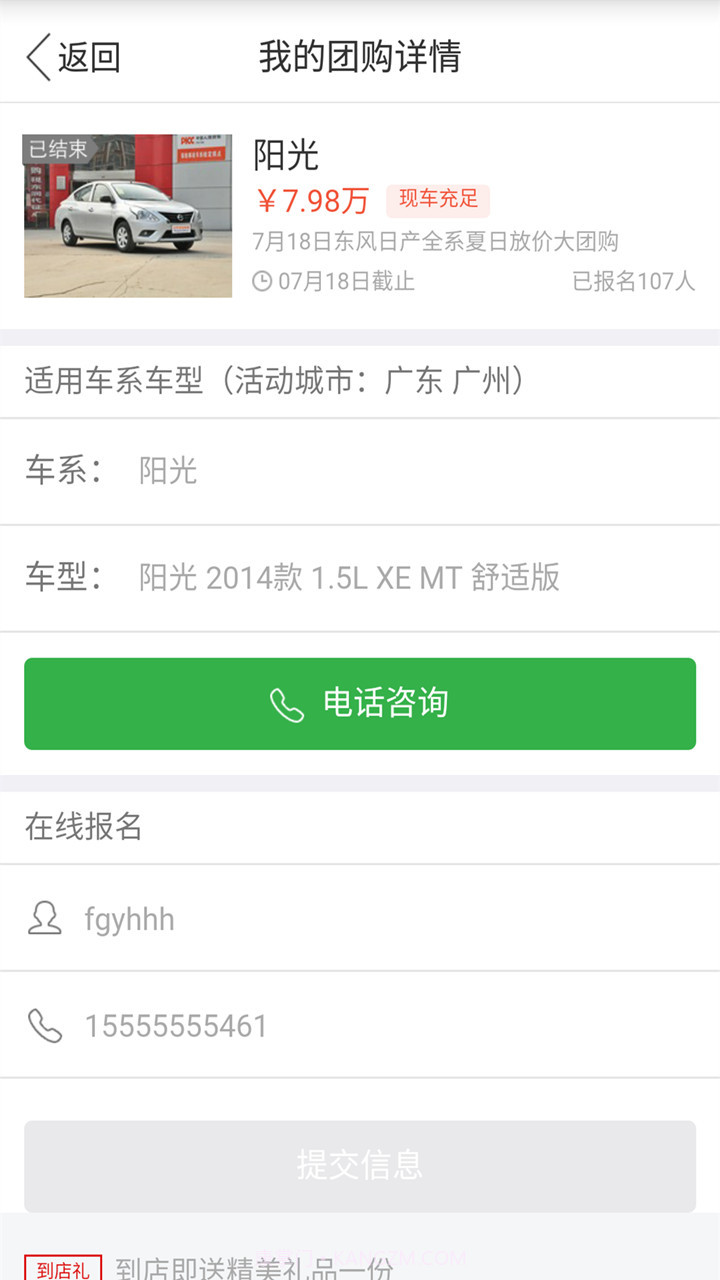Tap the handset icon beside the phone number
This screenshot has height=1280, width=720.
[45, 1025]
